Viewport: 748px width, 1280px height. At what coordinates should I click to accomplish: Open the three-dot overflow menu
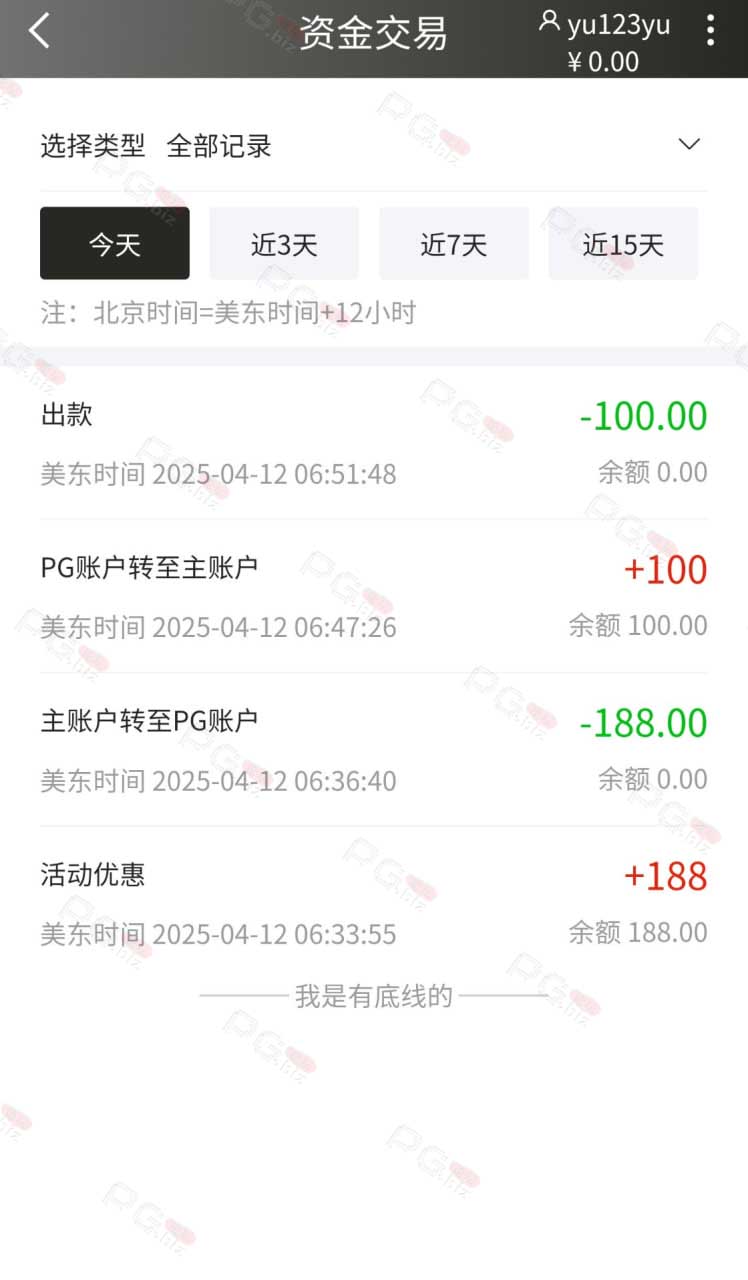pyautogui.click(x=710, y=30)
